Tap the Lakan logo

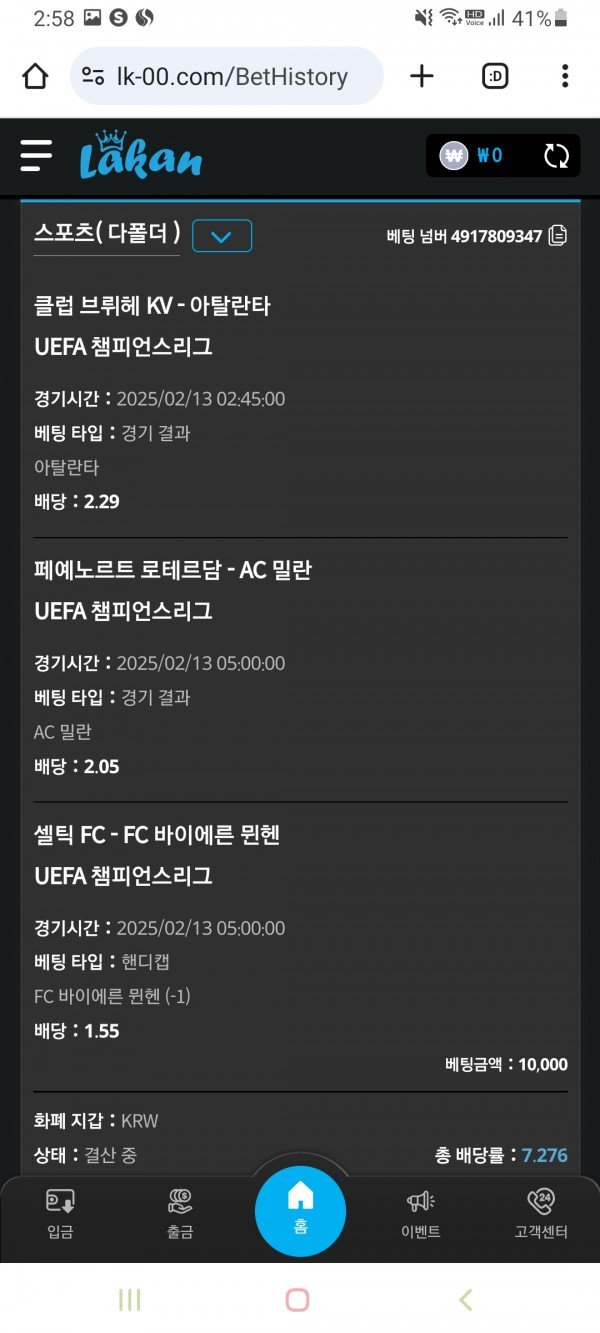pyautogui.click(x=141, y=156)
